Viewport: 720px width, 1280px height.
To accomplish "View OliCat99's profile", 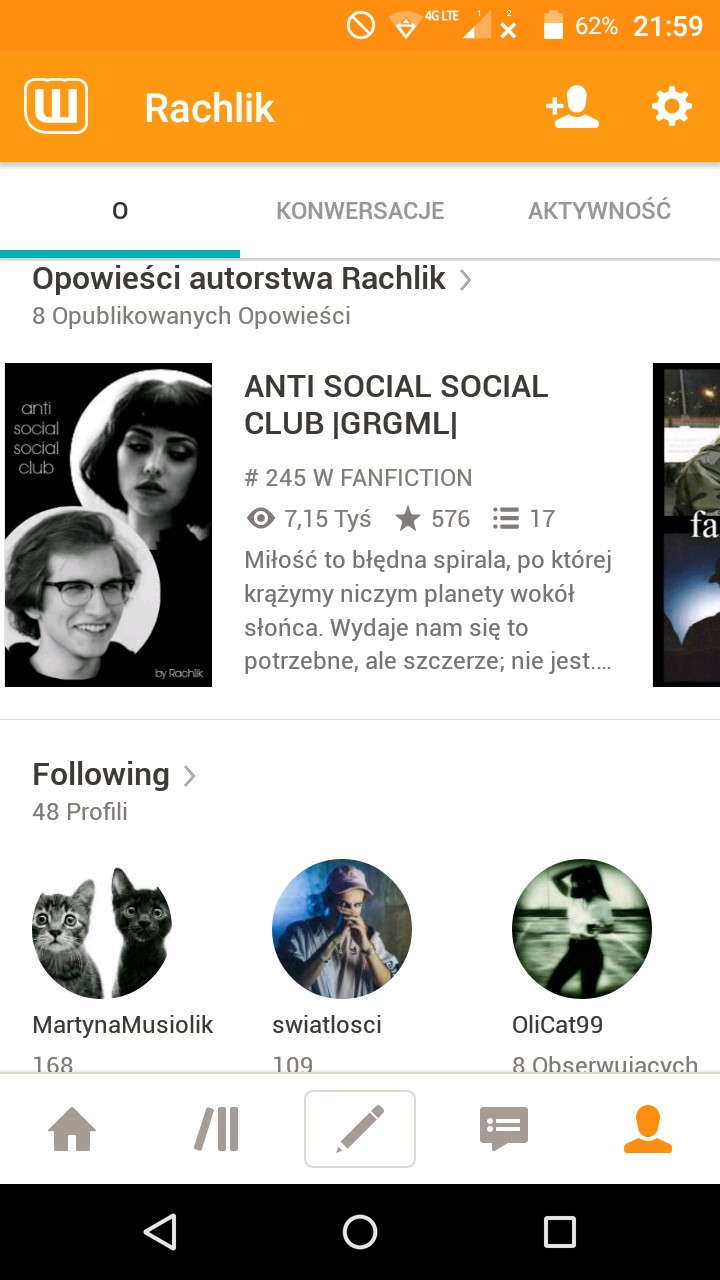I will pyautogui.click(x=582, y=929).
